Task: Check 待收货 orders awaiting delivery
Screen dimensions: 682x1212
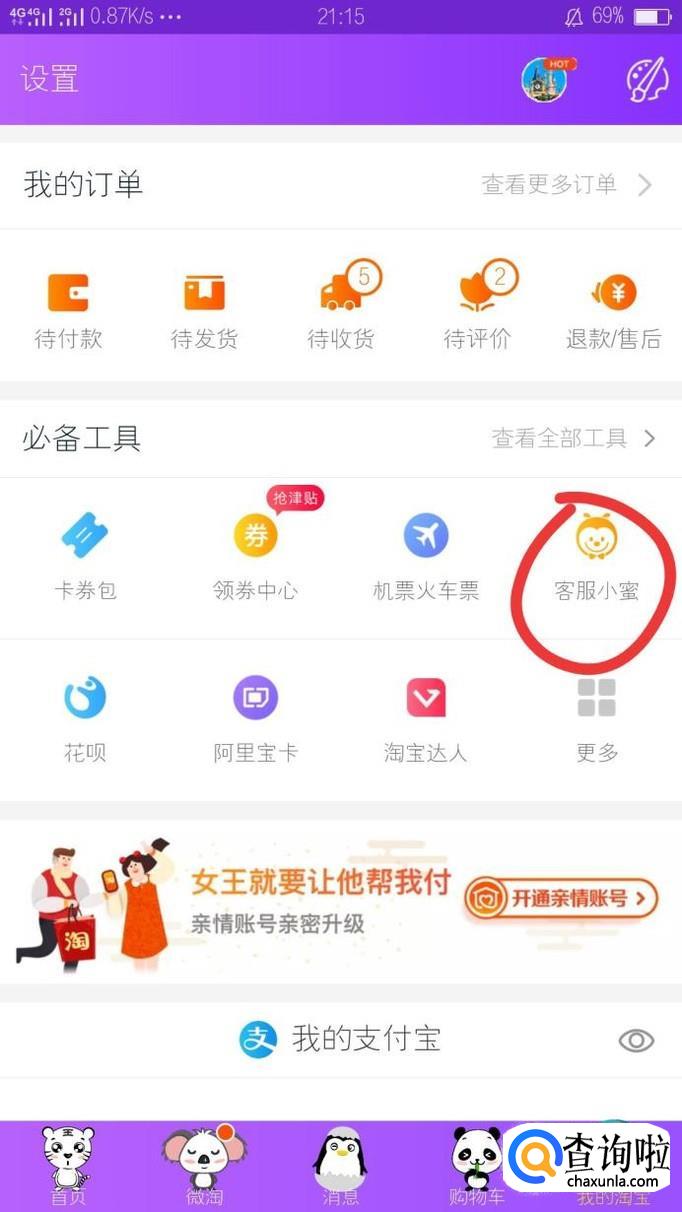Action: (341, 309)
